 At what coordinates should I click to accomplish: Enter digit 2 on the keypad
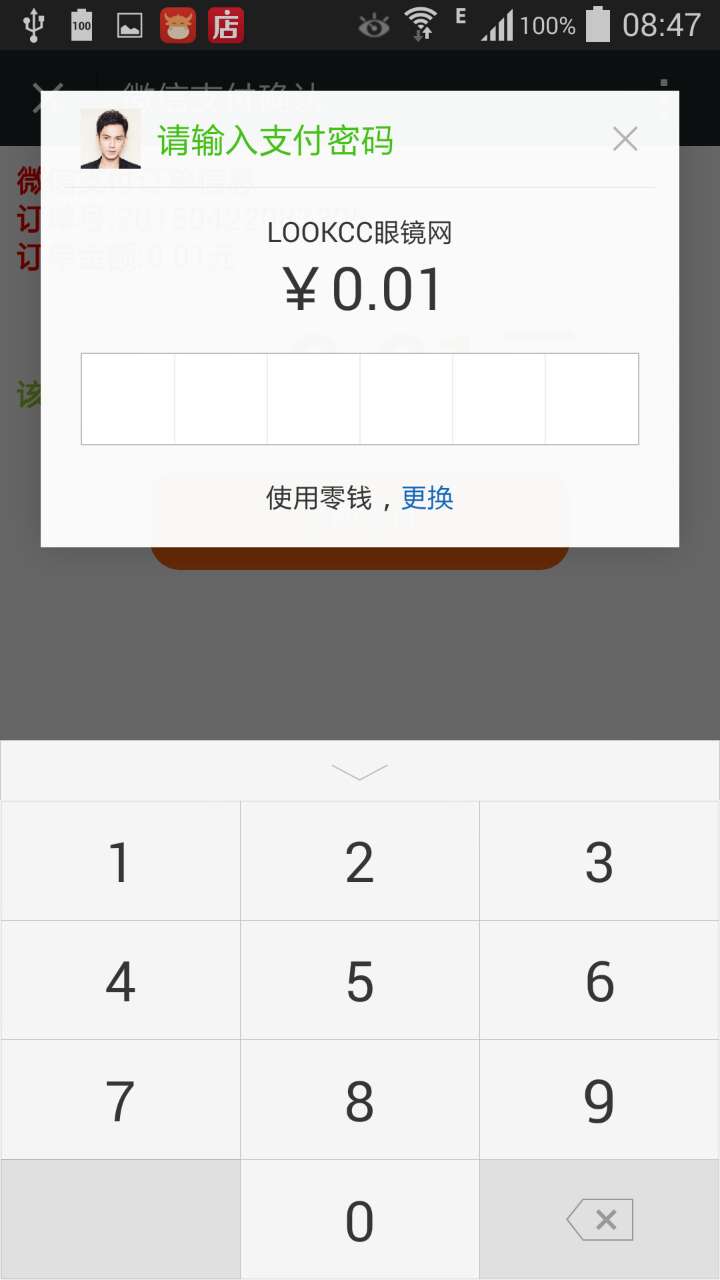[x=360, y=861]
